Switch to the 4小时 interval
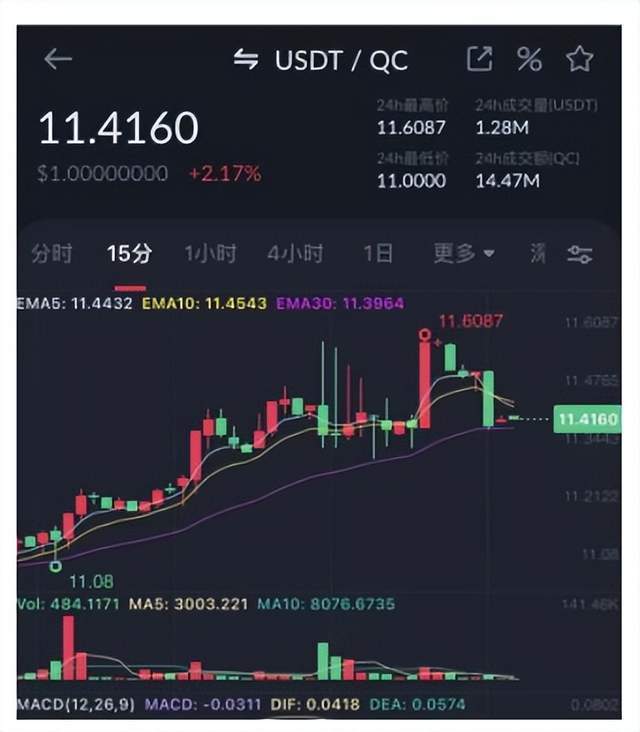Image resolution: width=640 pixels, height=732 pixels. pos(295,253)
